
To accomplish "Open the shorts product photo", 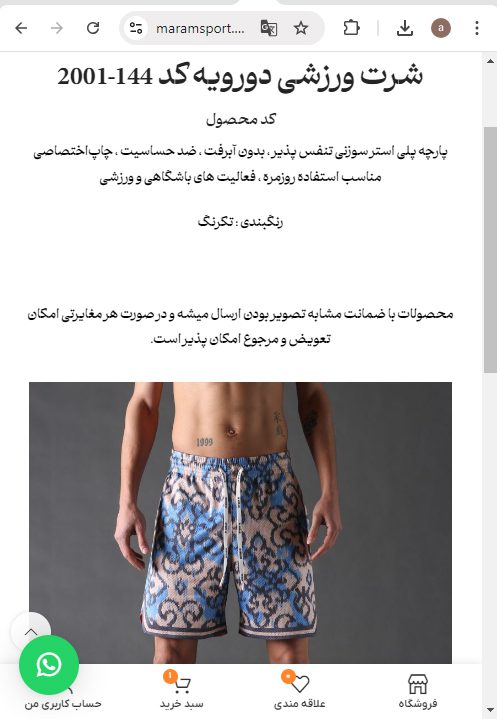I will (x=240, y=523).
